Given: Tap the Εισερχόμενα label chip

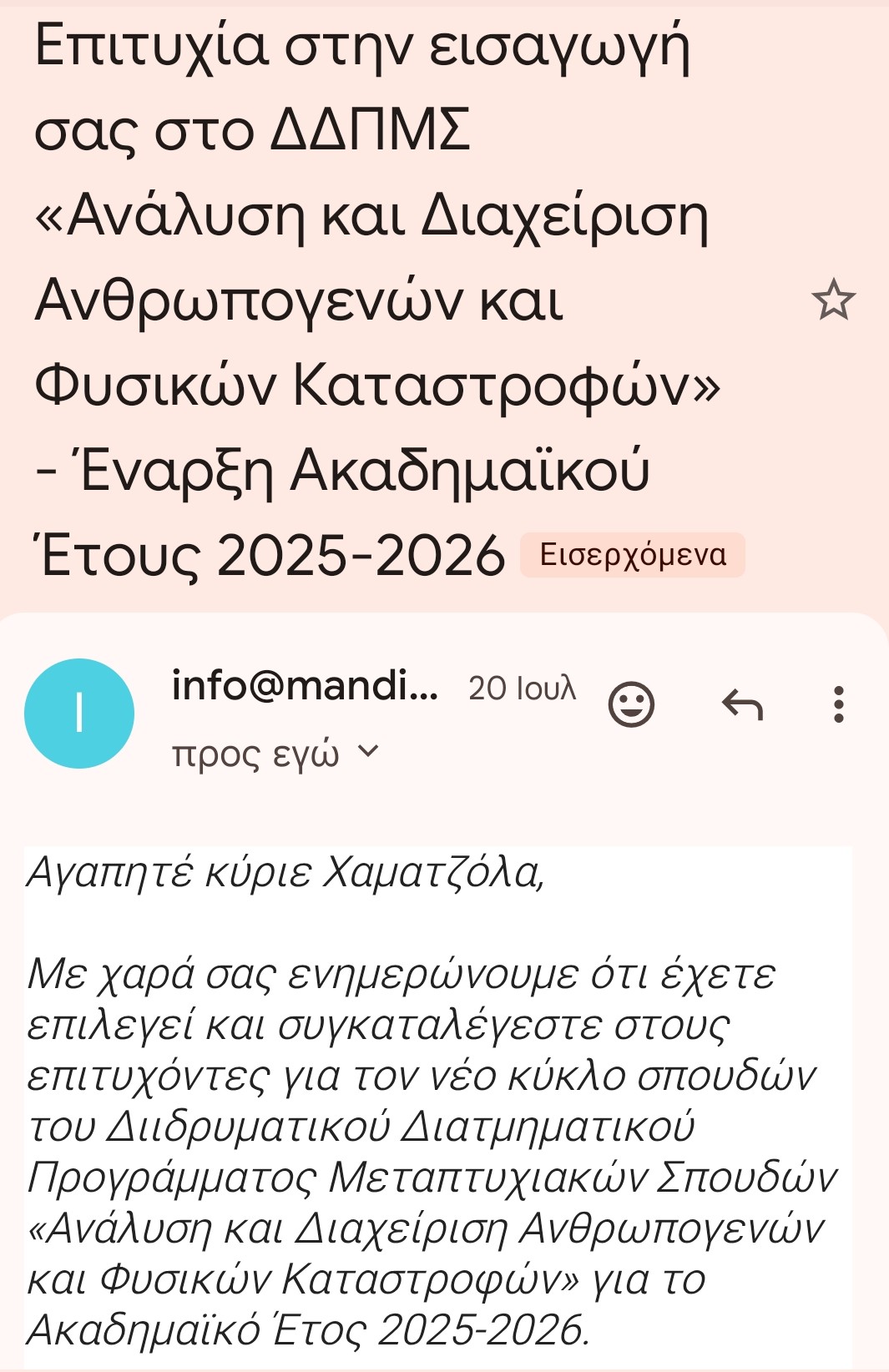Looking at the screenshot, I should [x=632, y=555].
